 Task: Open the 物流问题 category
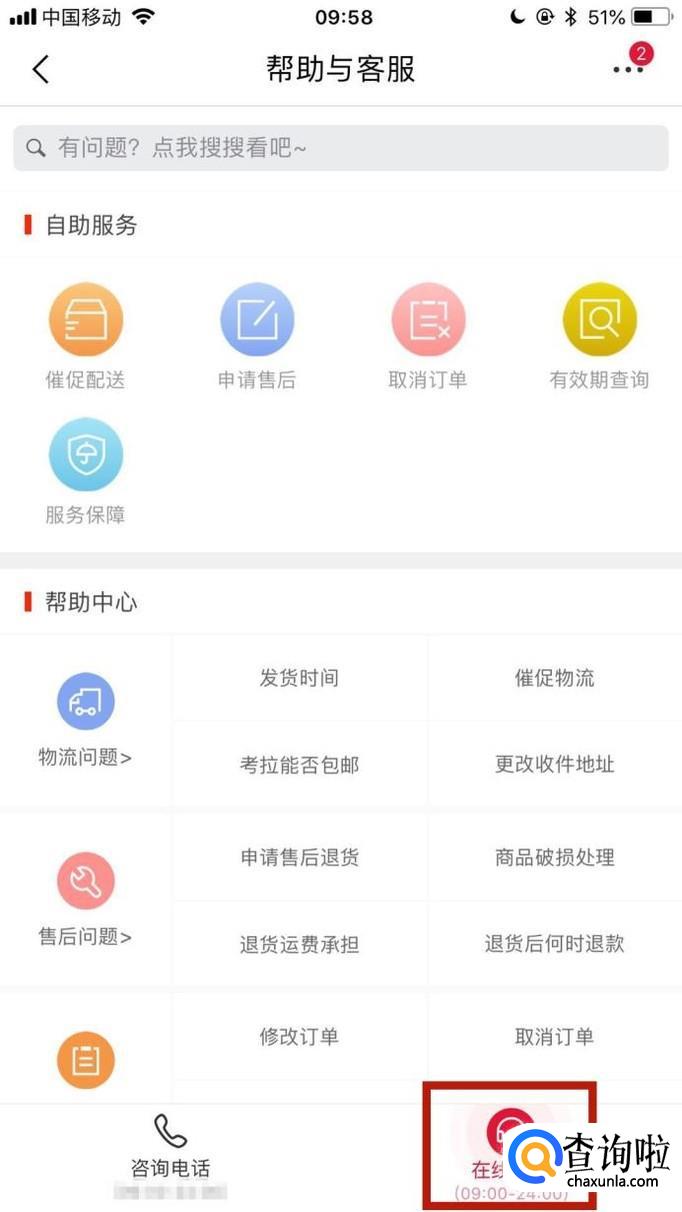pyautogui.click(x=86, y=720)
